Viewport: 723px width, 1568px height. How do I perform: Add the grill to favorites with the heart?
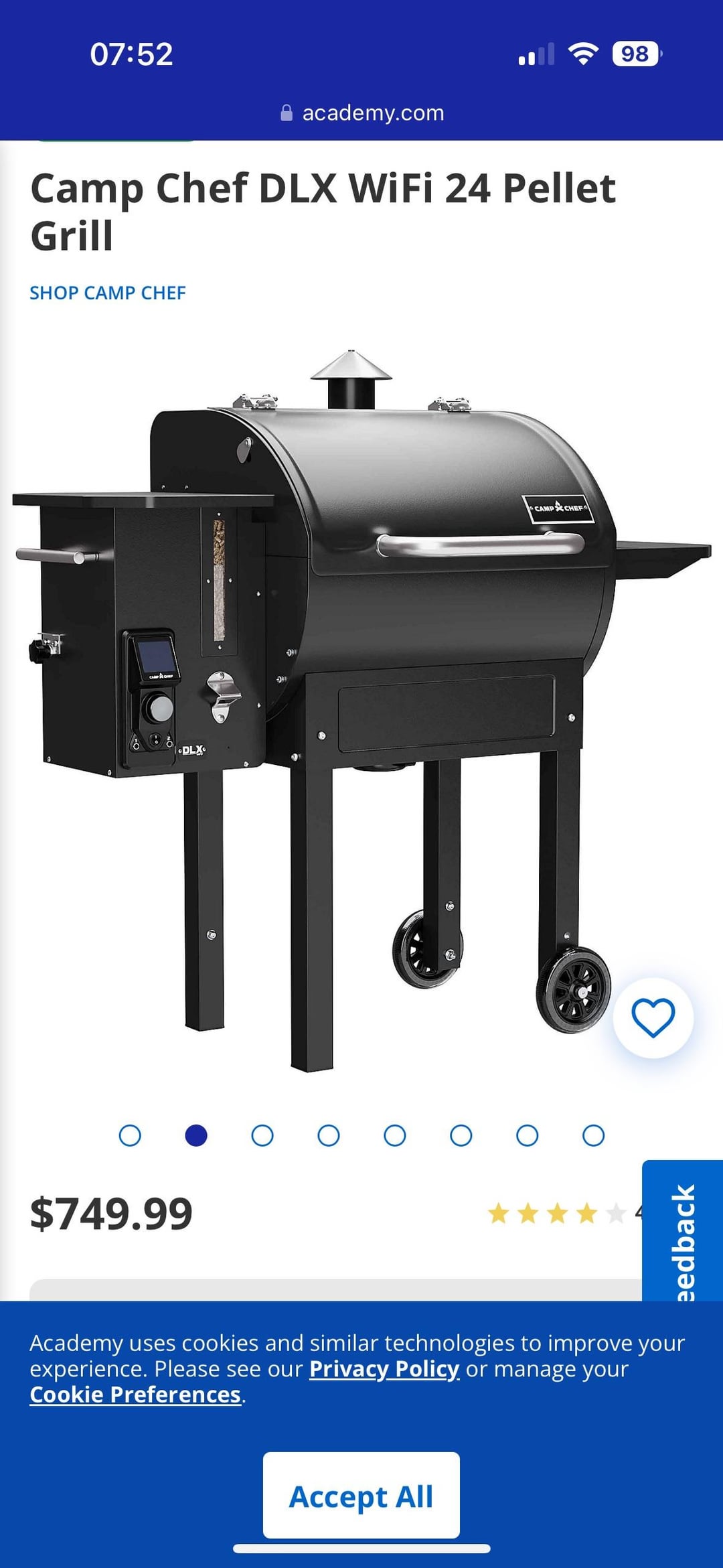tap(653, 1017)
